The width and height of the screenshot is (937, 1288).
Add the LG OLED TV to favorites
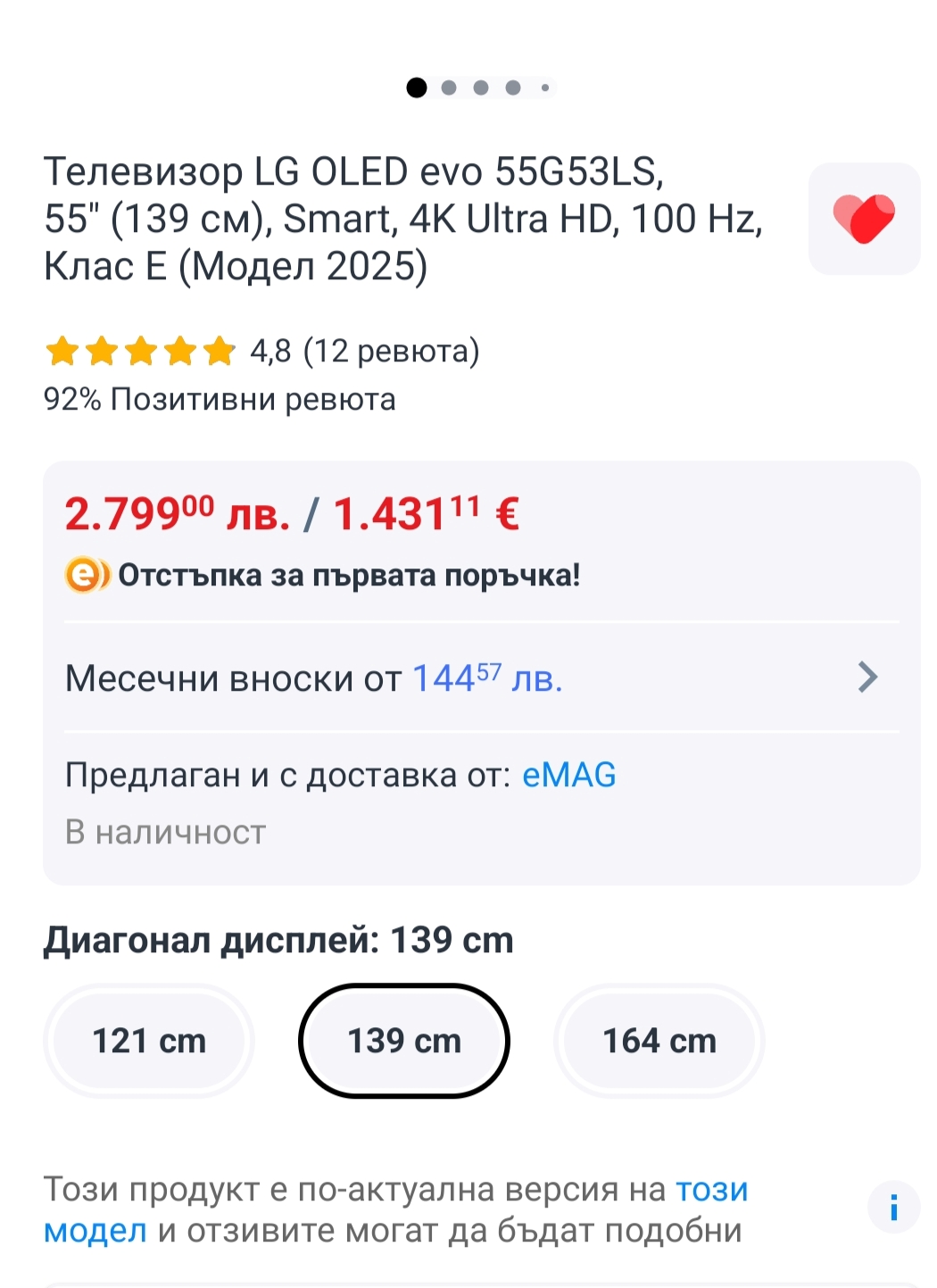864,219
